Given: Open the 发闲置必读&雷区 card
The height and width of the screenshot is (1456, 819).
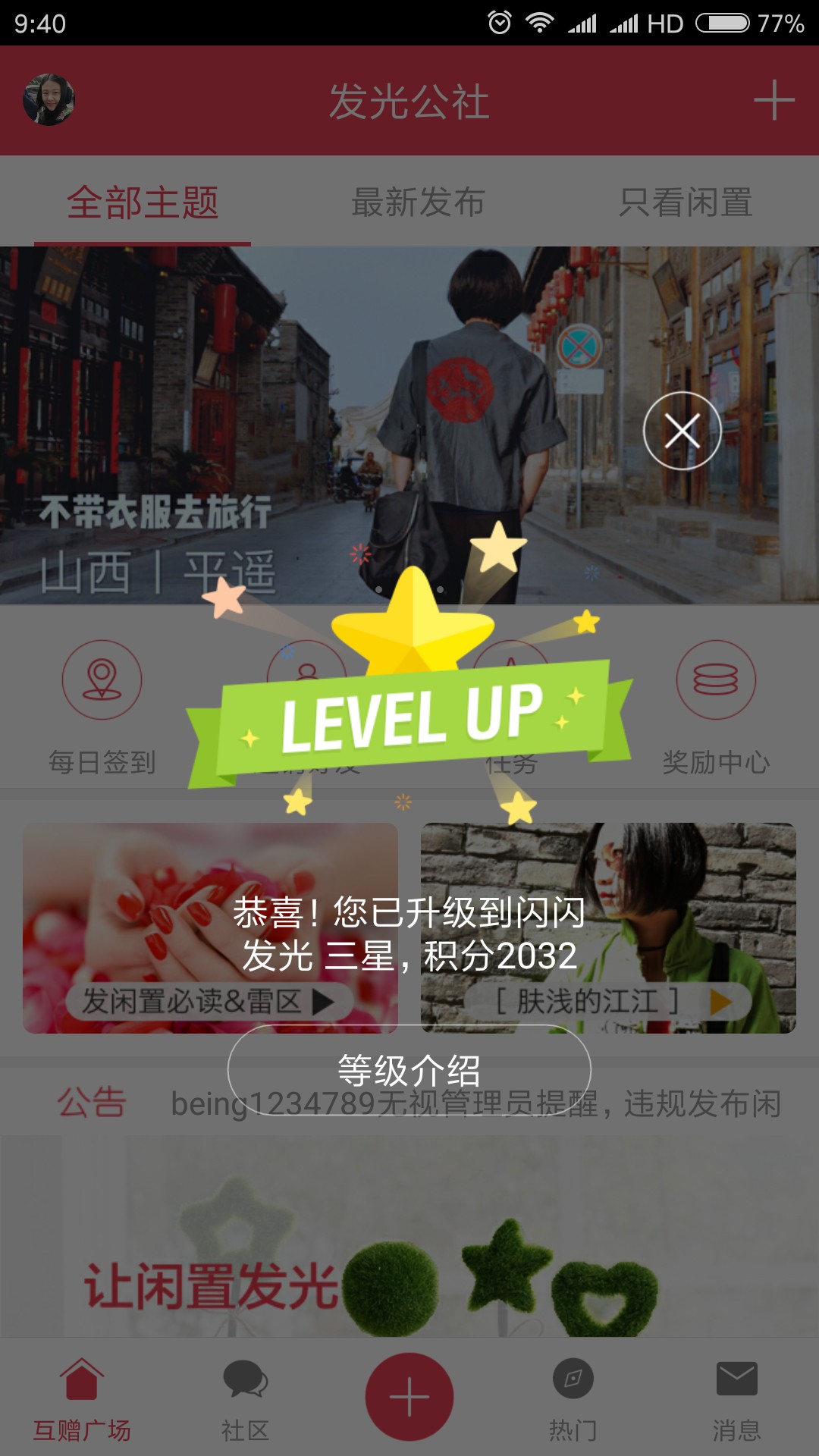Looking at the screenshot, I should pyautogui.click(x=210, y=928).
